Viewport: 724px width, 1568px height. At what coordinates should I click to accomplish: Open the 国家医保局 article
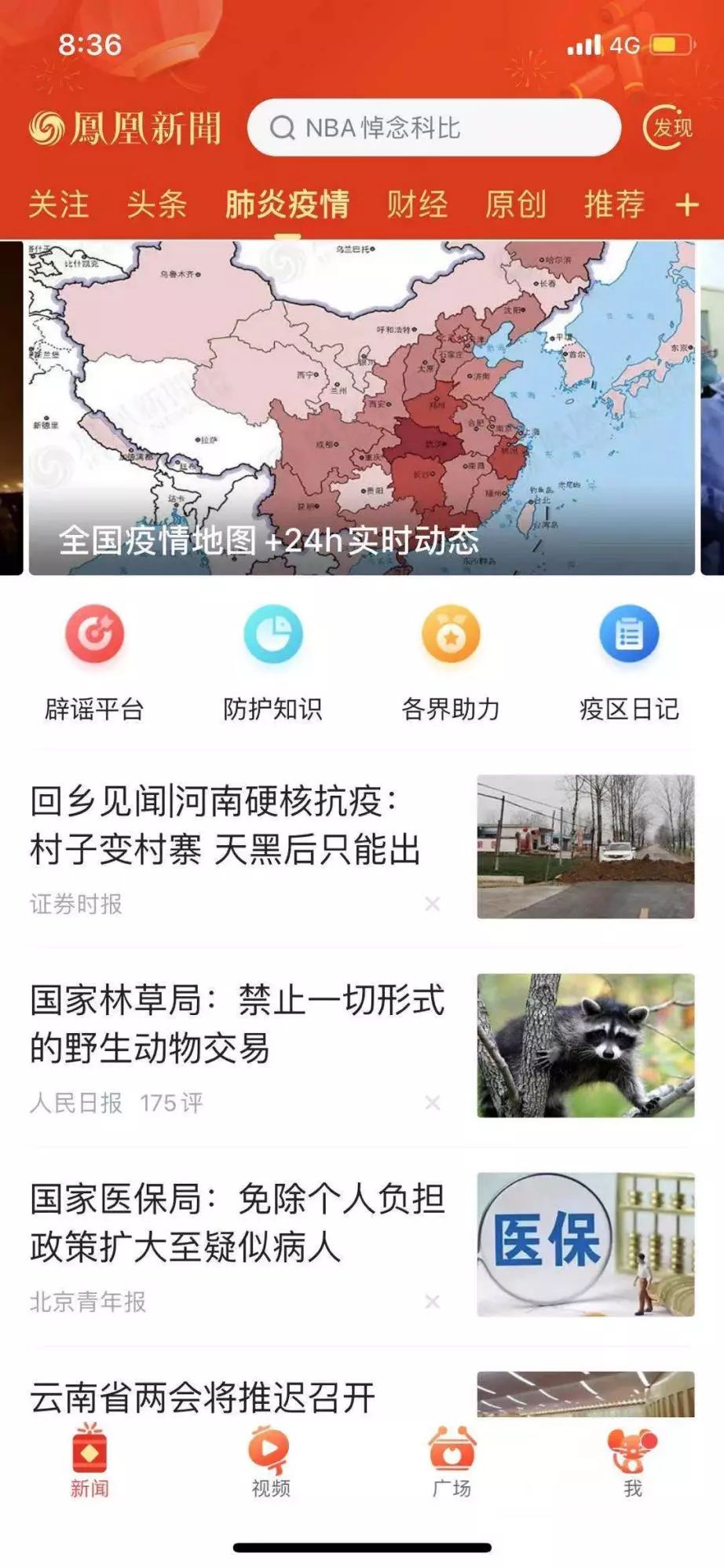click(x=236, y=1222)
